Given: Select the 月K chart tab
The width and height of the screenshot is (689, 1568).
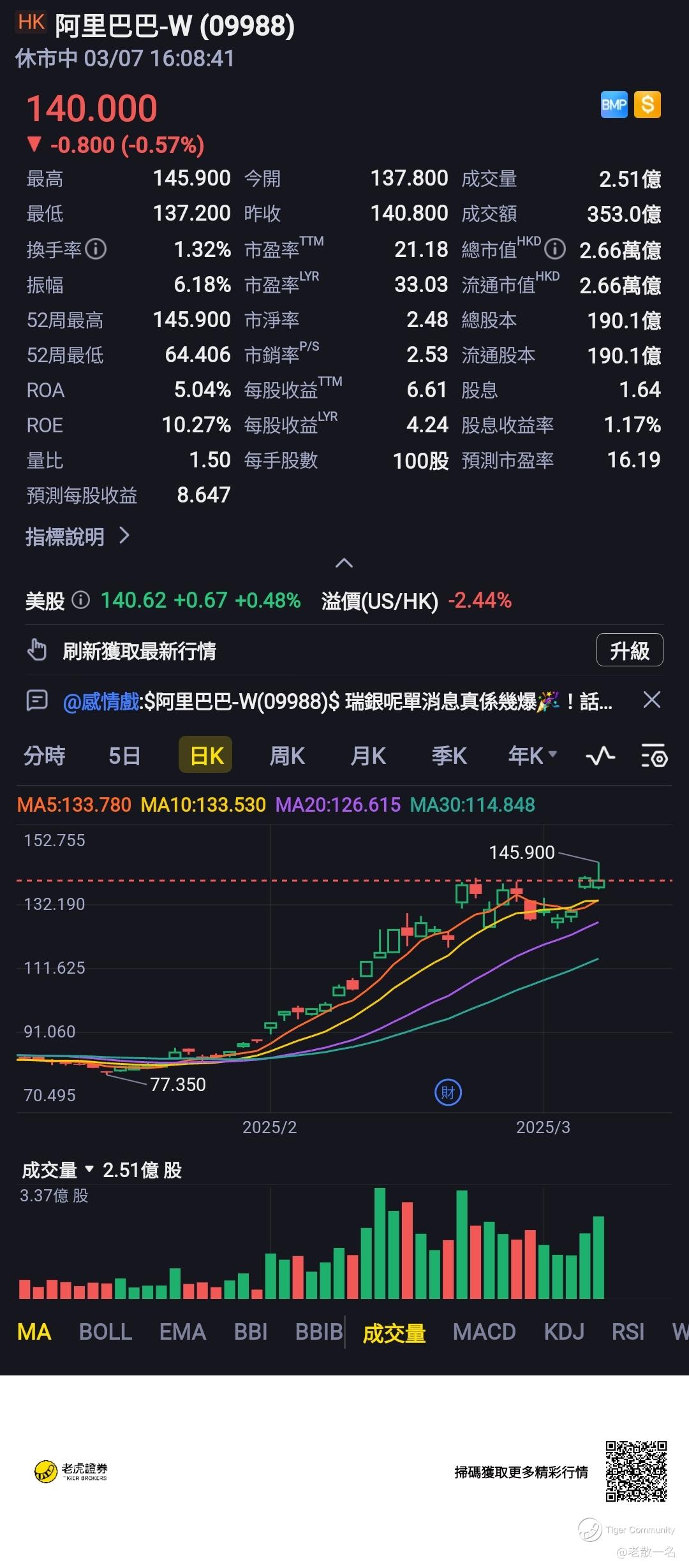Looking at the screenshot, I should pos(368,756).
